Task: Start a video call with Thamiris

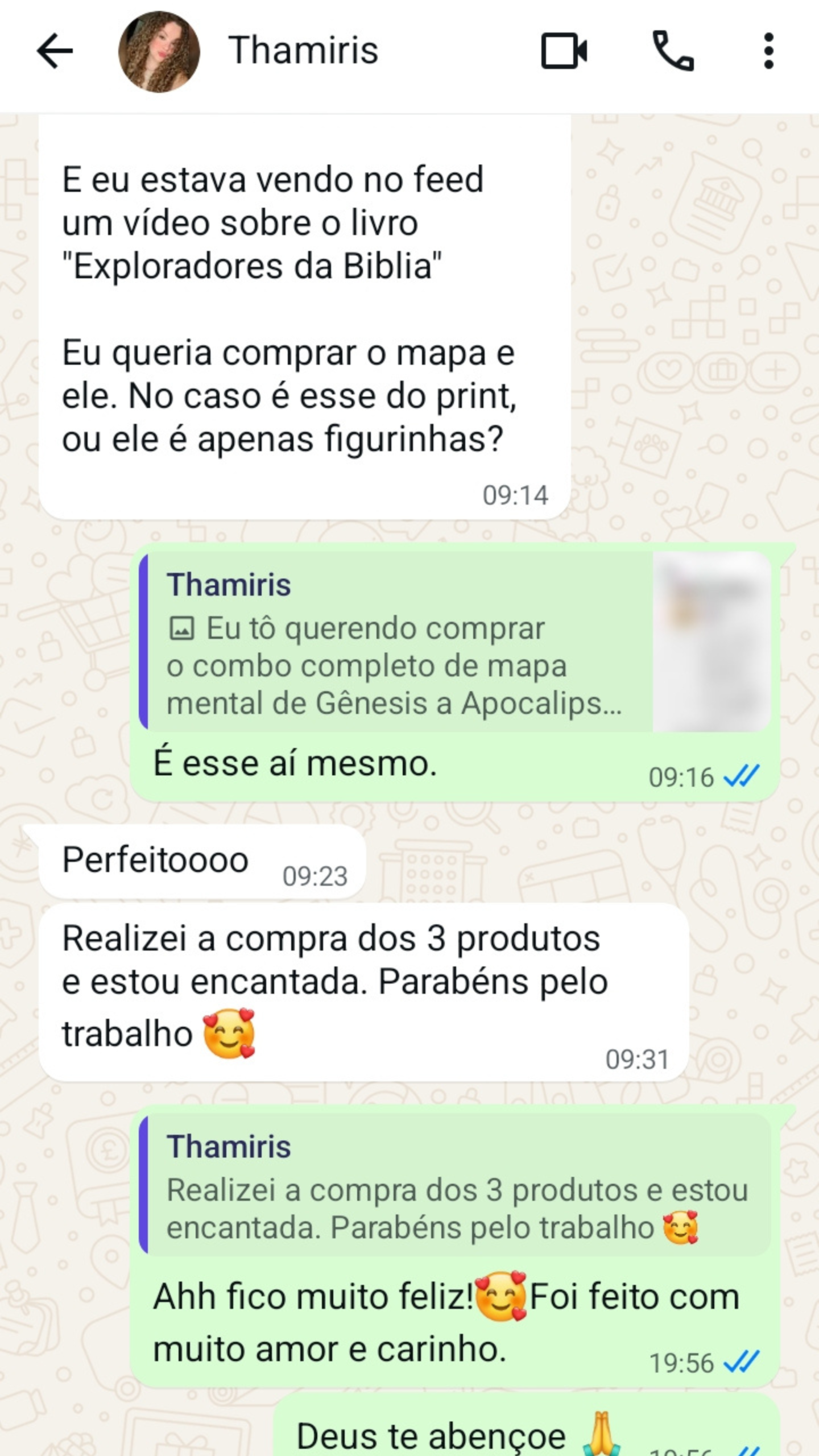Action: pyautogui.click(x=564, y=51)
